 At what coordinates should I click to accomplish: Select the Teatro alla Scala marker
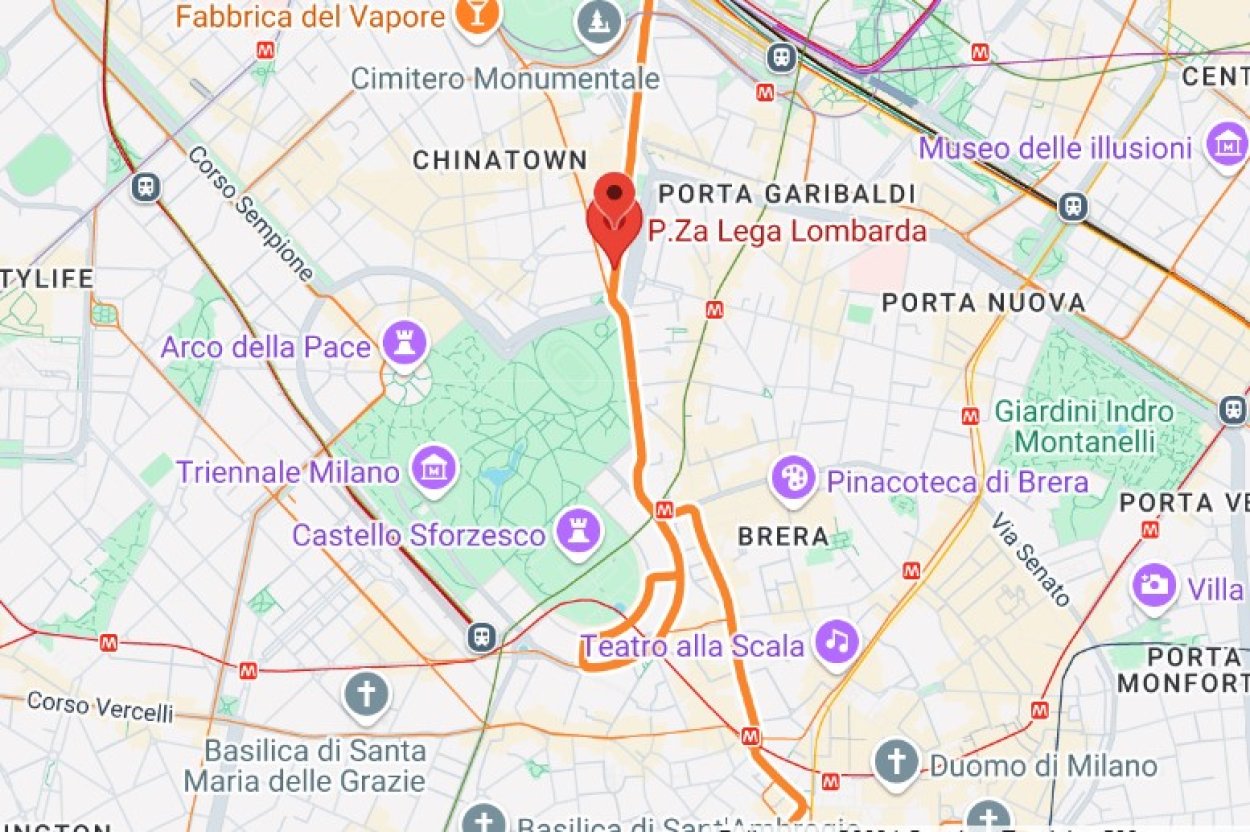click(x=836, y=643)
